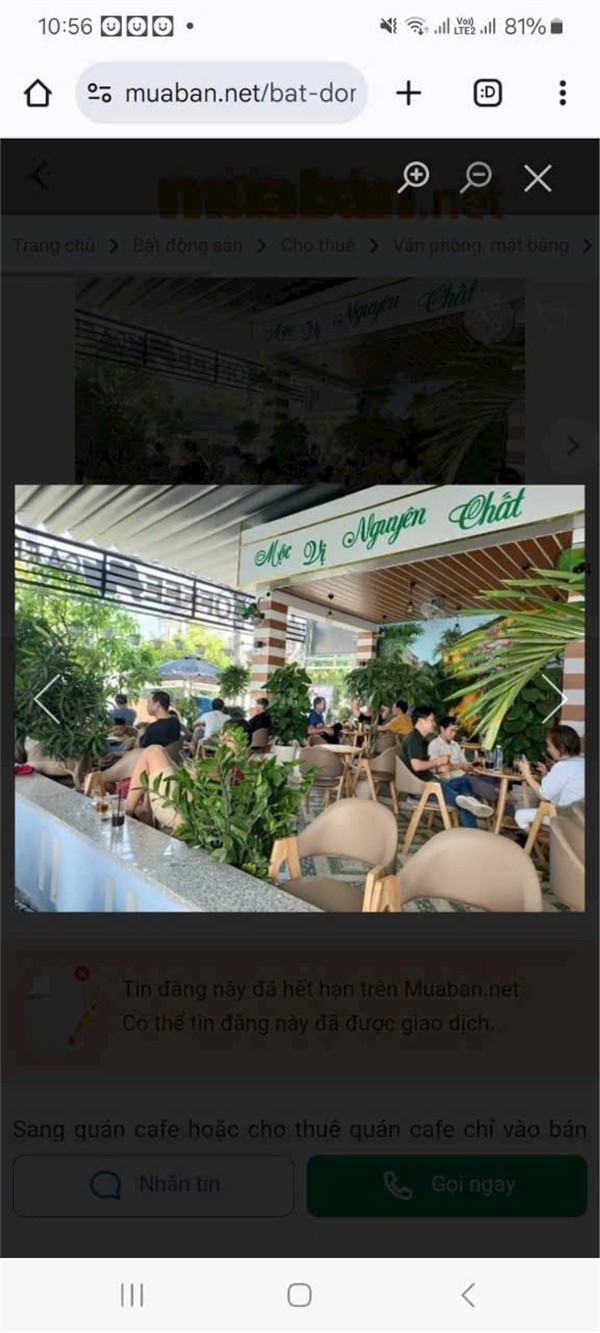
Task: Show the next photo in the lightbox
Action: click(x=555, y=699)
